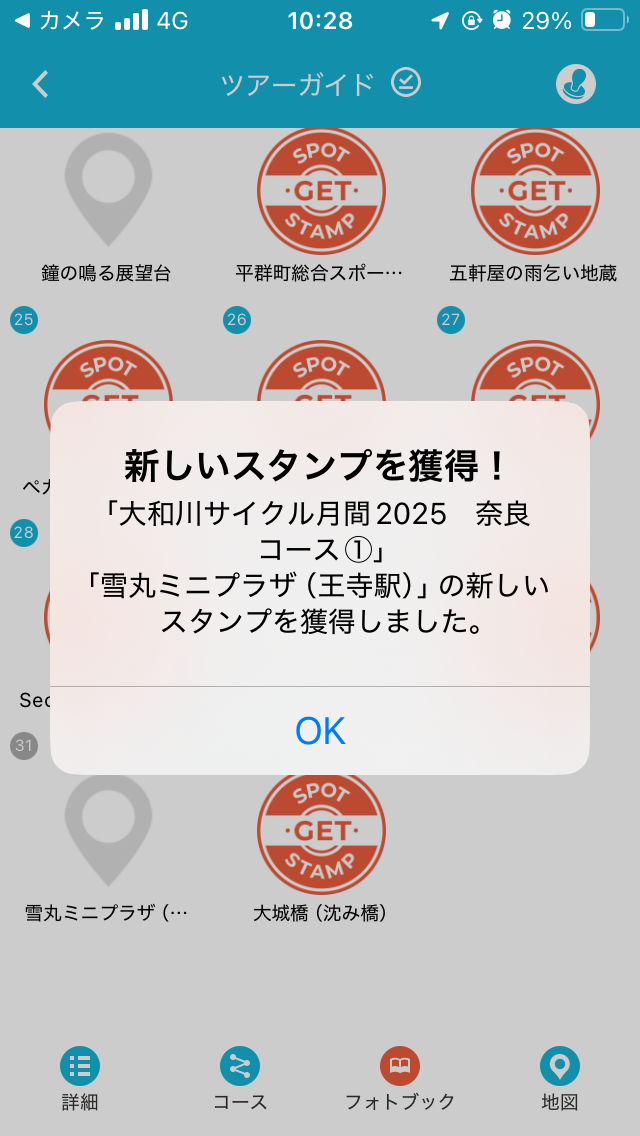Switch to the 地図 tab

[x=560, y=1080]
